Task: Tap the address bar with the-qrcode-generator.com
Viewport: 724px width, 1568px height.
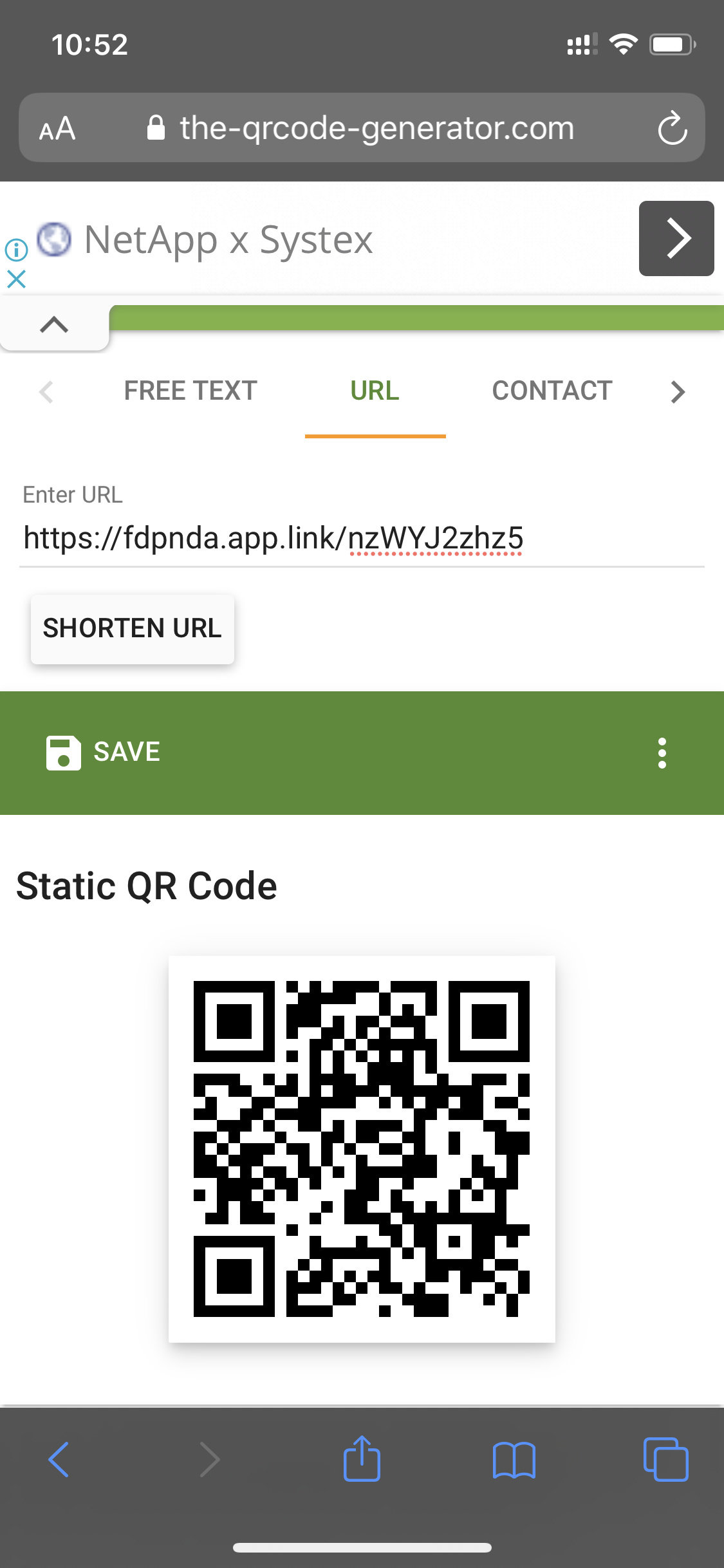Action: click(362, 127)
